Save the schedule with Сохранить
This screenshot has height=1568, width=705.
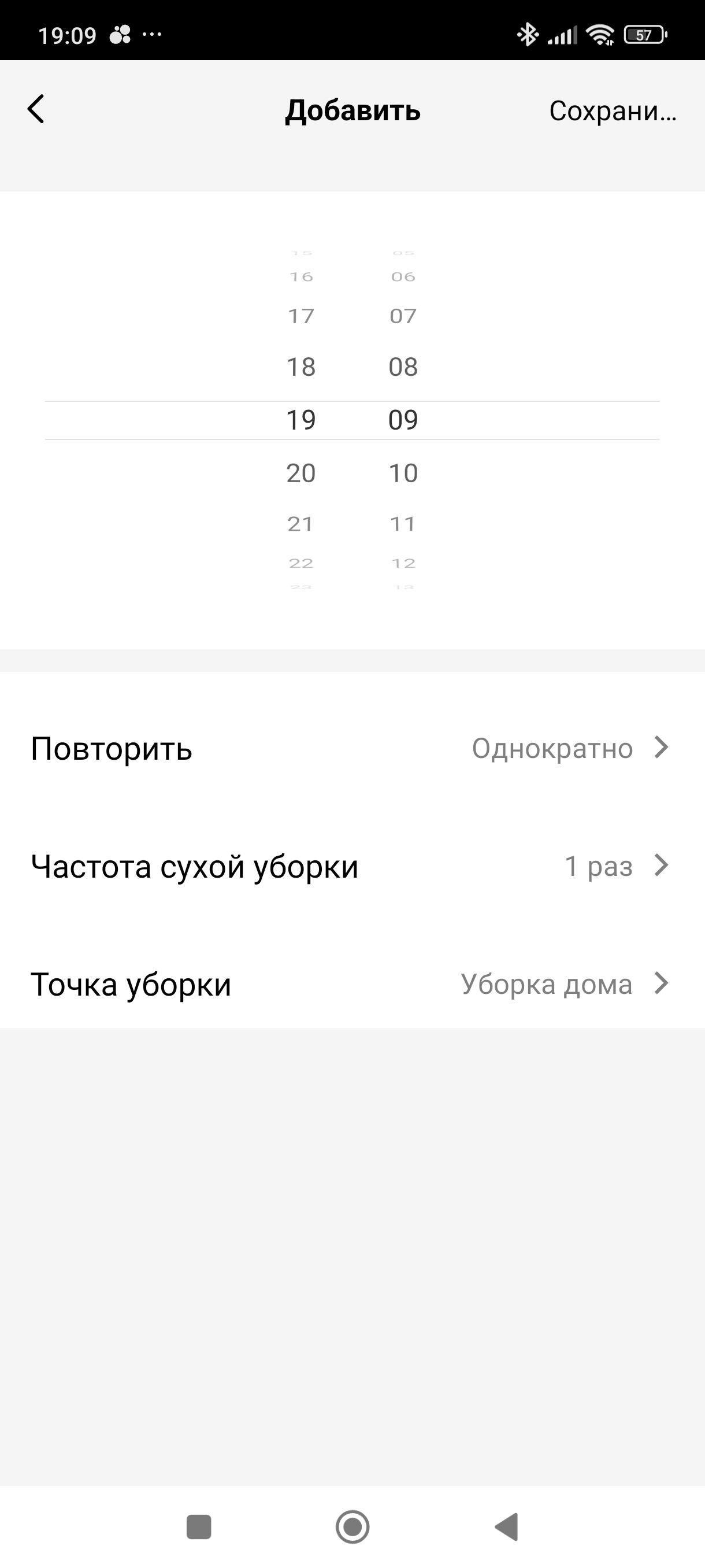pos(612,111)
